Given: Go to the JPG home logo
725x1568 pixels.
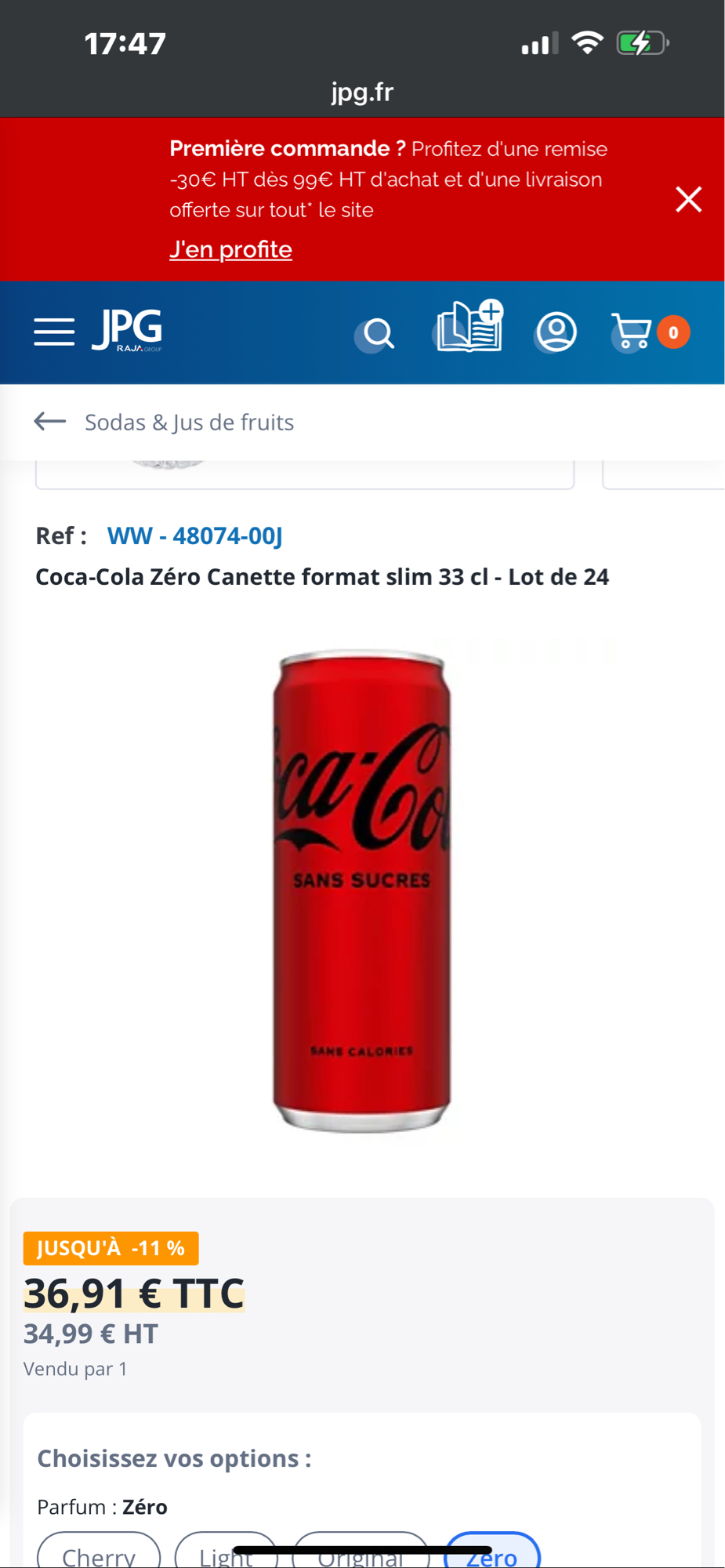Looking at the screenshot, I should [127, 331].
